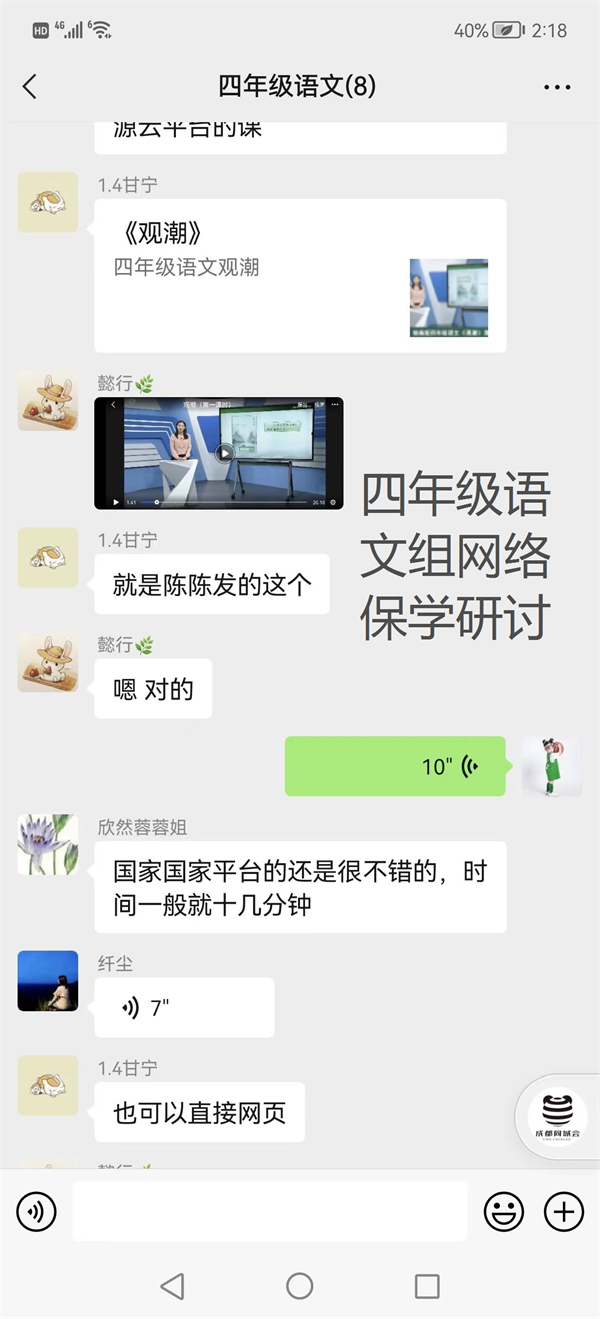Open the emoji picker

point(504,1212)
